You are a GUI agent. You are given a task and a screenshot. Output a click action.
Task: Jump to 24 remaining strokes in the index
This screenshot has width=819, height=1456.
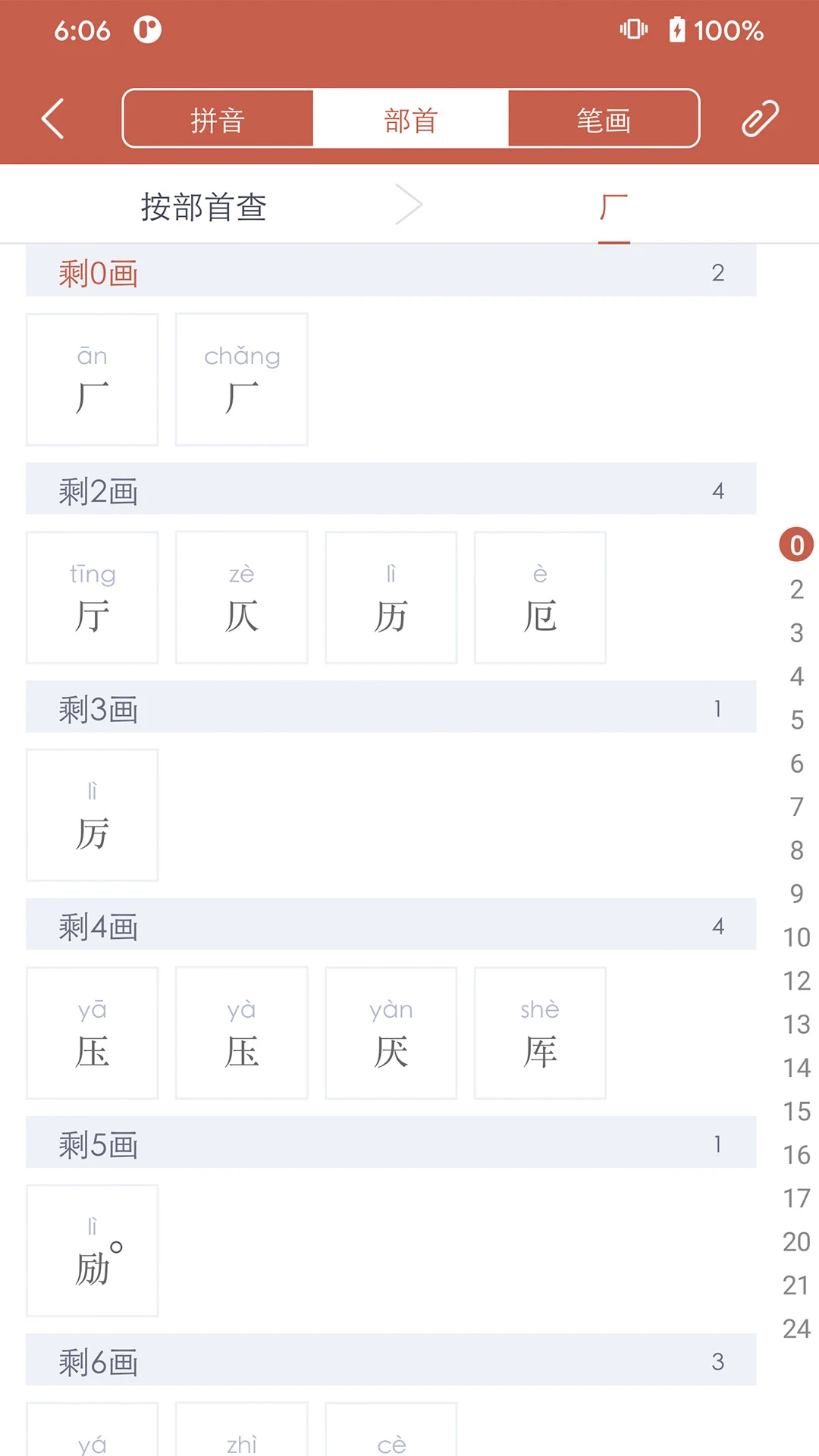coord(796,1329)
